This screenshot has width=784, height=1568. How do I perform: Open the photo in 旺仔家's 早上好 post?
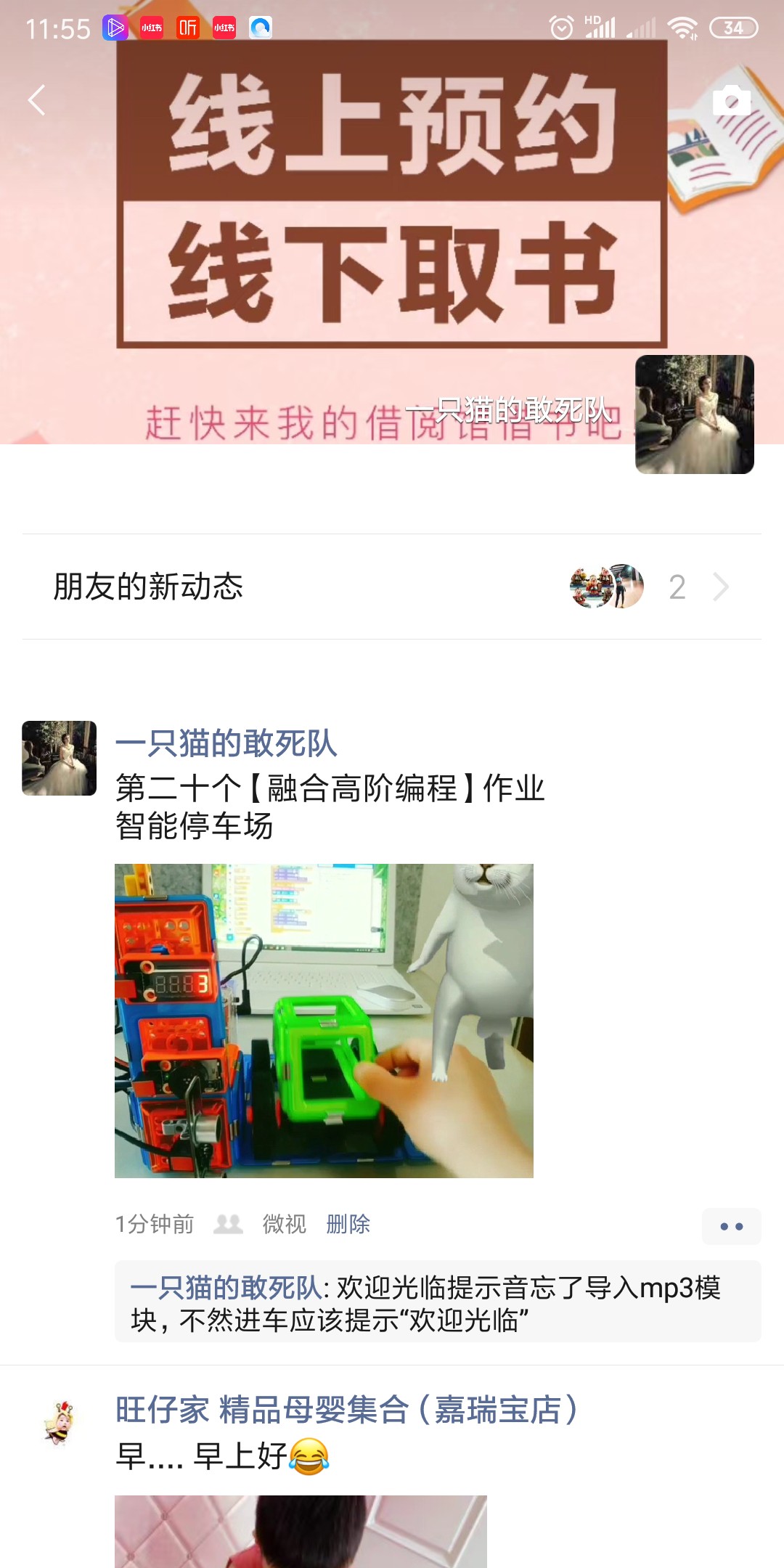301,1532
